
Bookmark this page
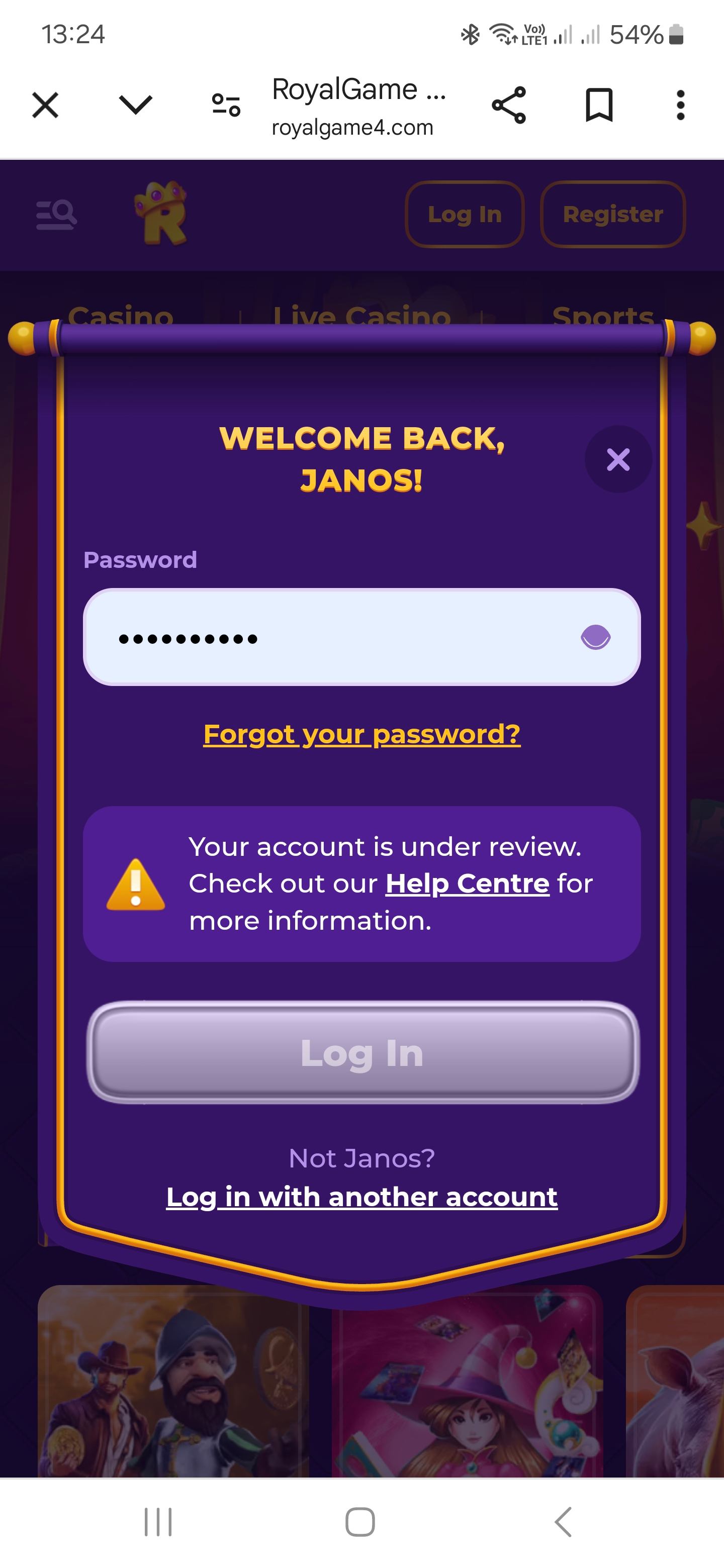click(599, 105)
